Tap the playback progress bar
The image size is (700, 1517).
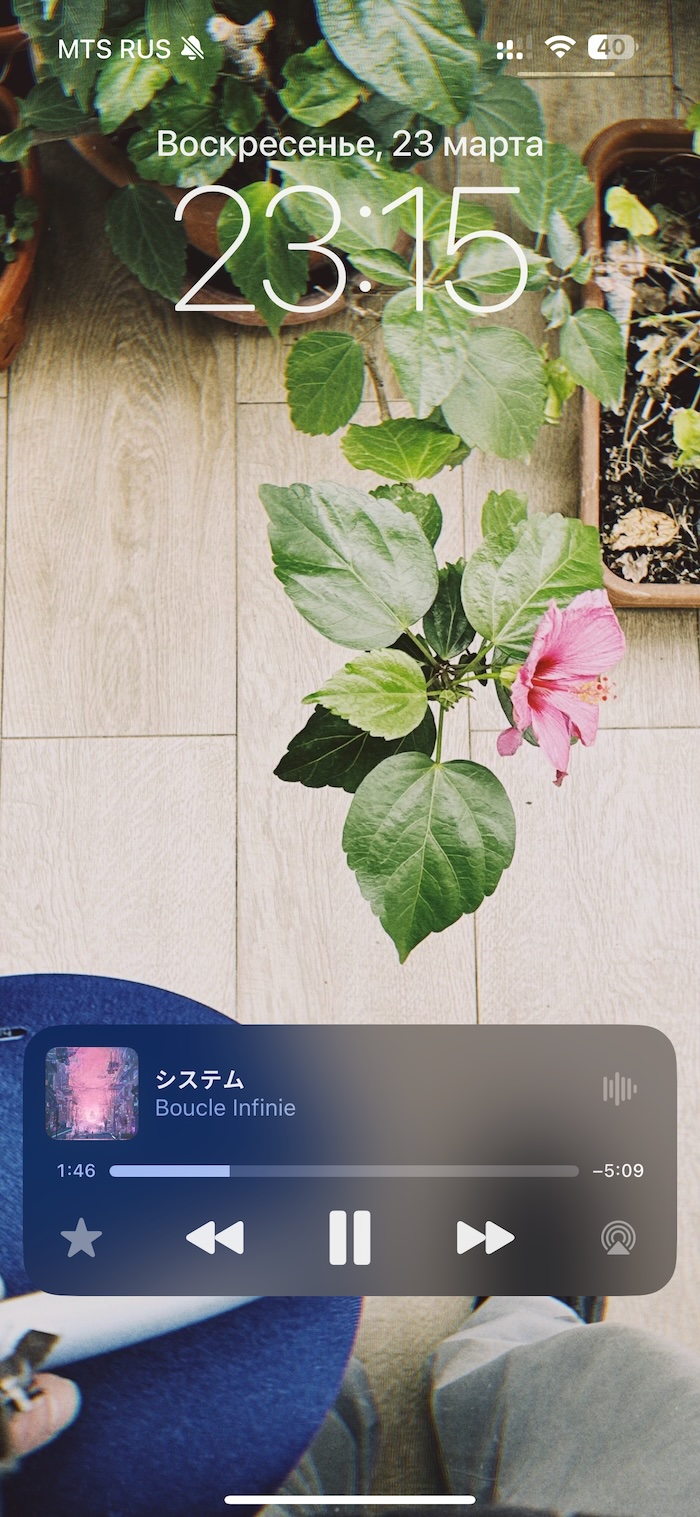point(343,1171)
